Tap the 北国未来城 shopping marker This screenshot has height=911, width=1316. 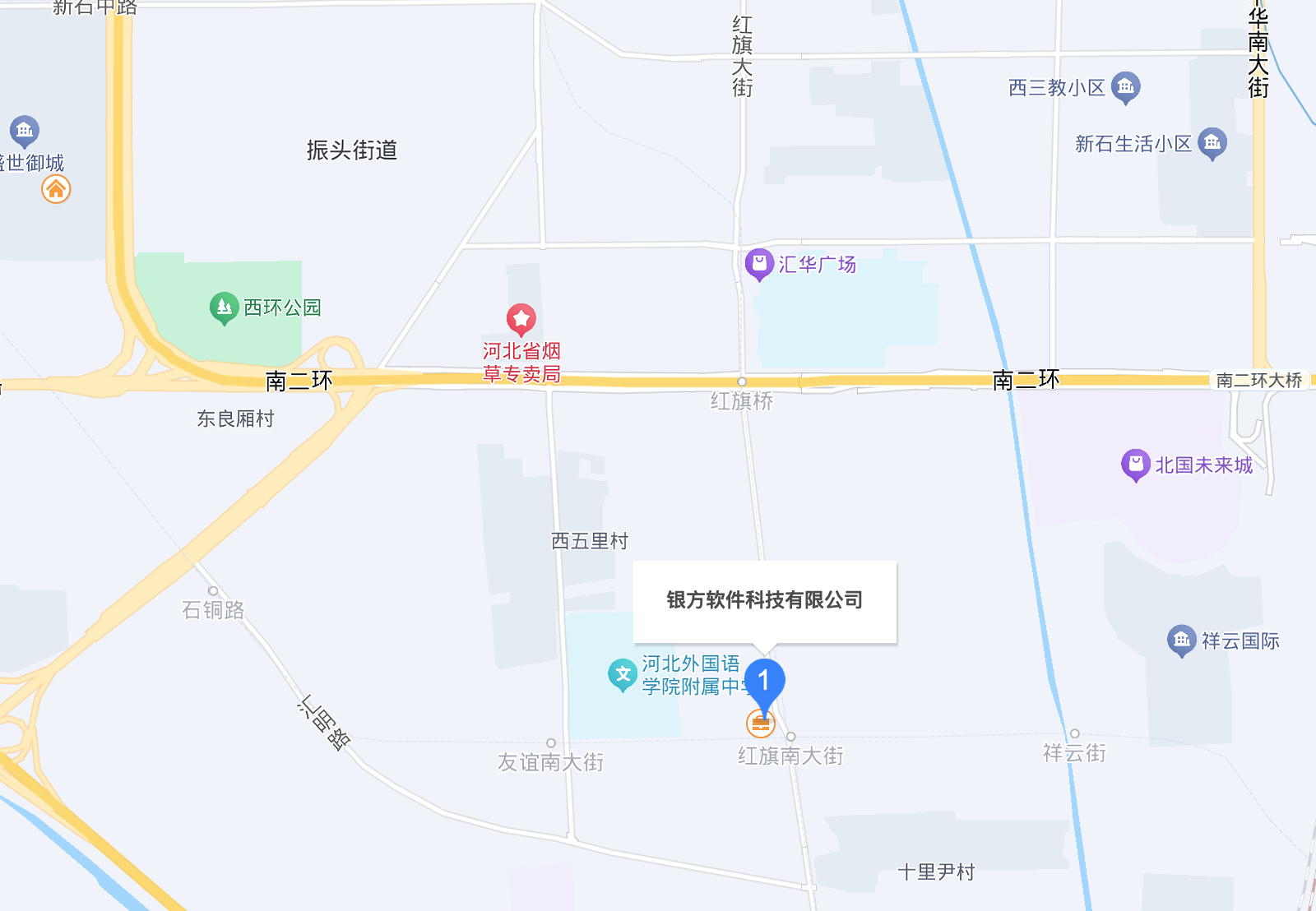1135,465
